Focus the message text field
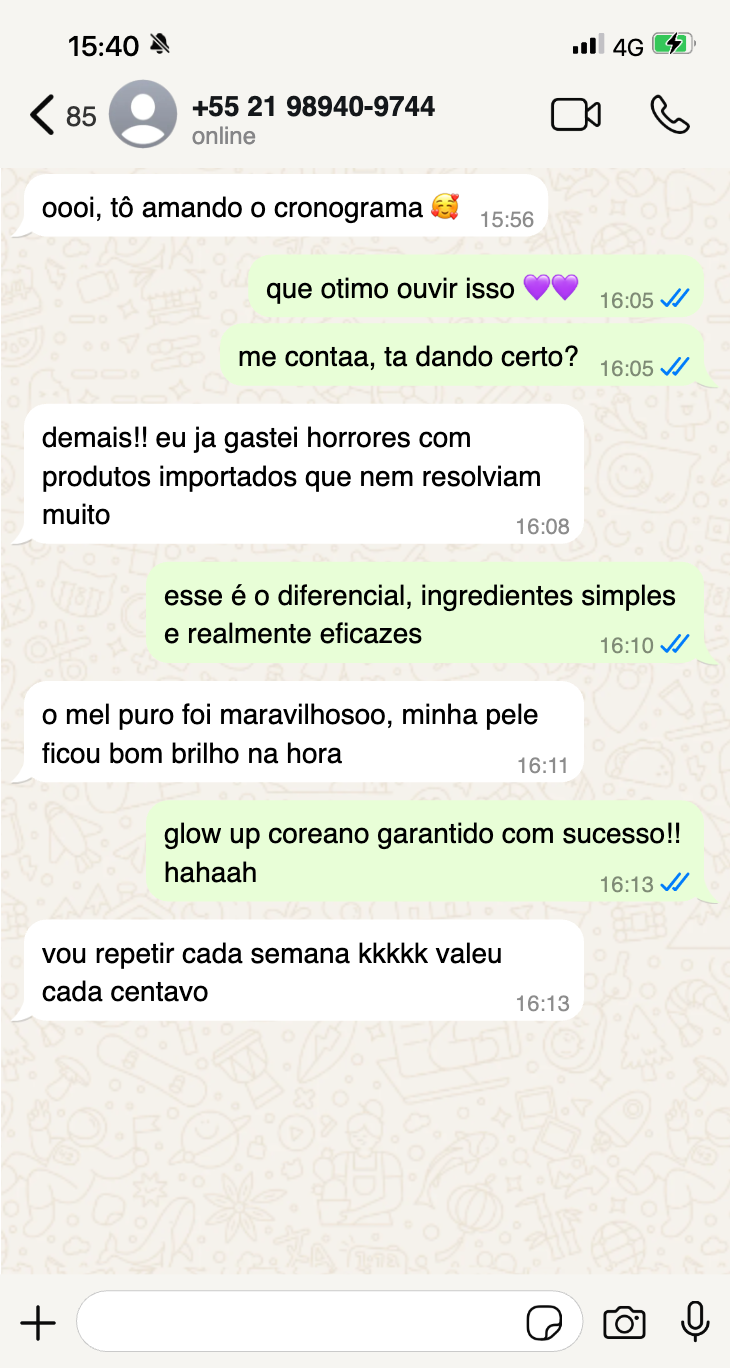Screen dimensions: 730x1368 (x=300, y=1323)
